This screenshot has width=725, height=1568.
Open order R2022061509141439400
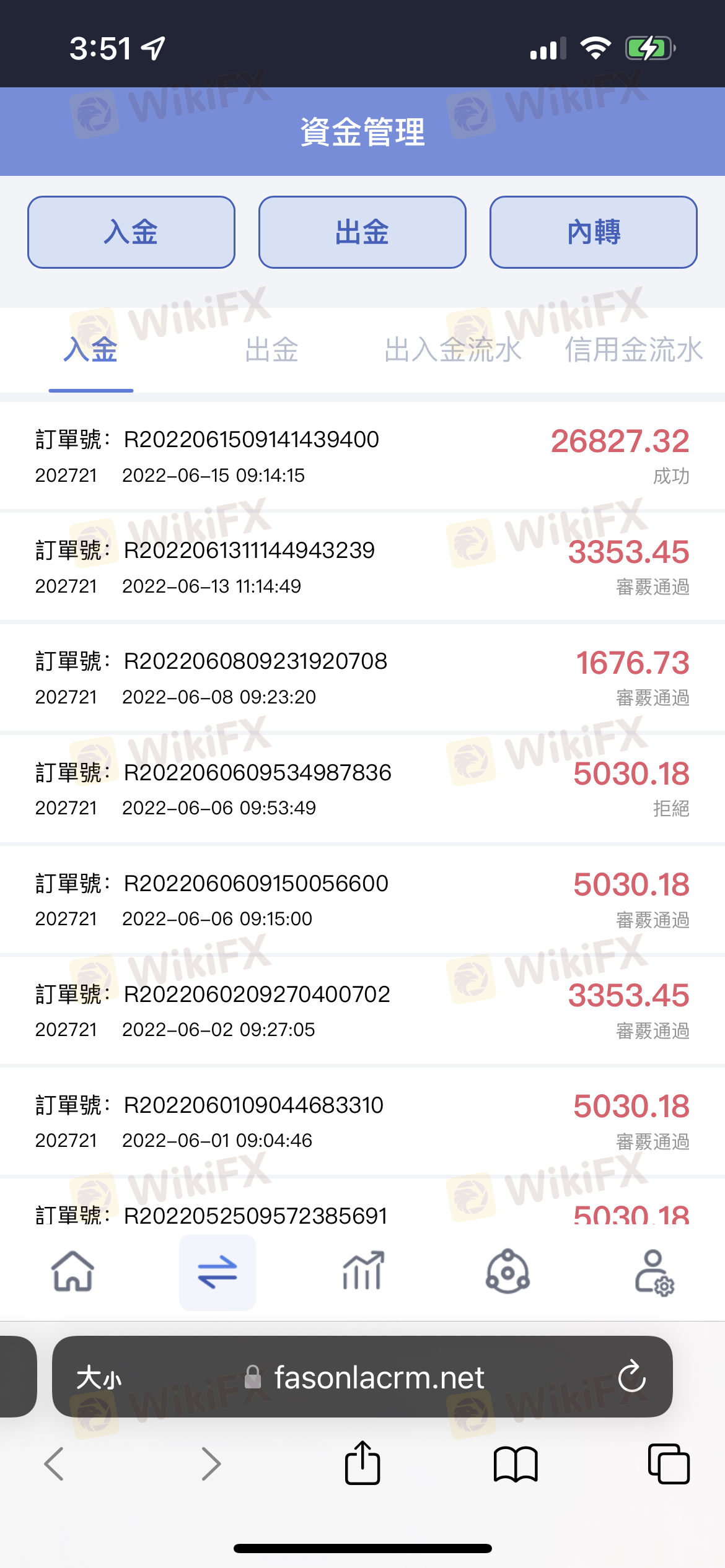[362, 456]
